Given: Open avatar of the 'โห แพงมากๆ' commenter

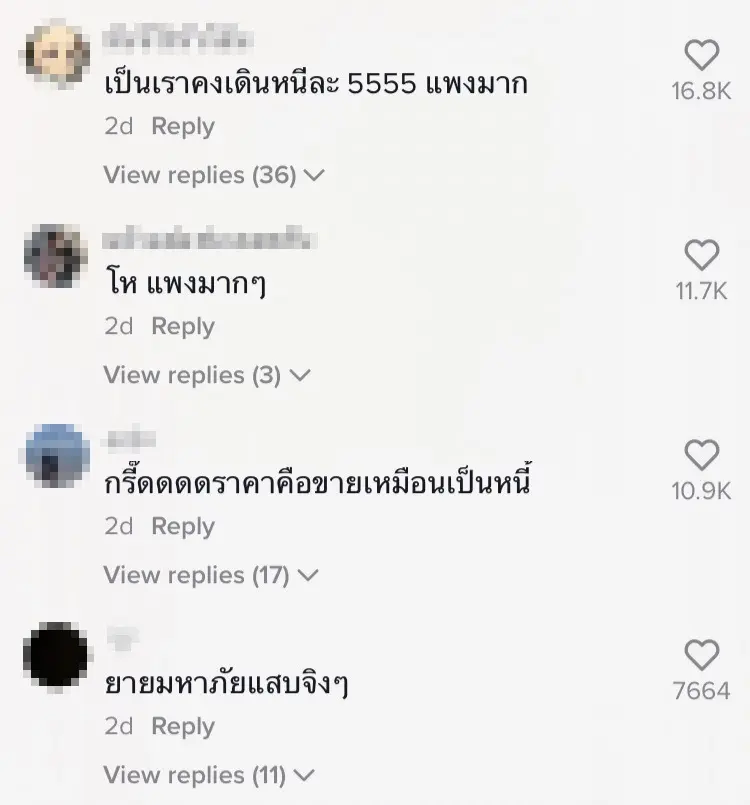Looking at the screenshot, I should click(55, 256).
